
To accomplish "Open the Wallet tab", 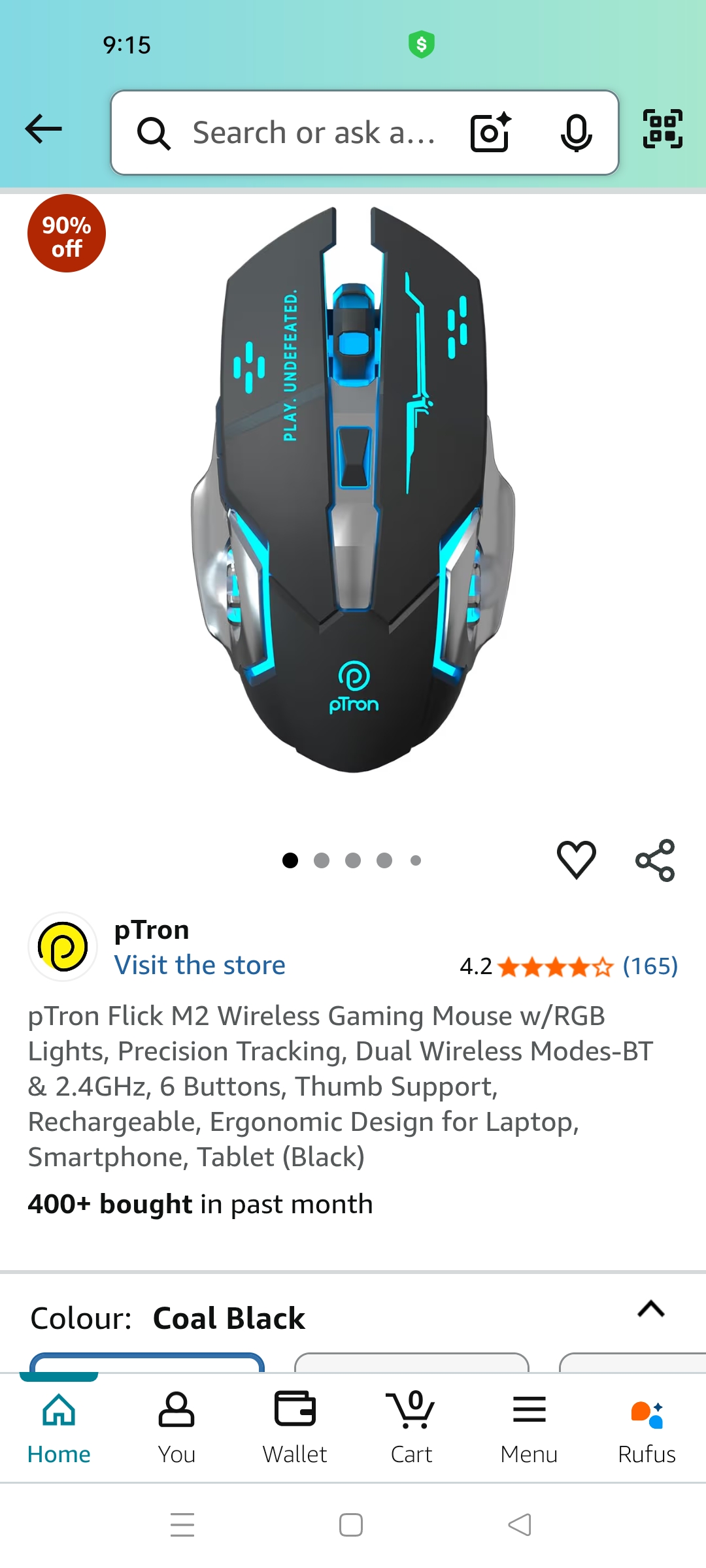I will [x=295, y=1428].
